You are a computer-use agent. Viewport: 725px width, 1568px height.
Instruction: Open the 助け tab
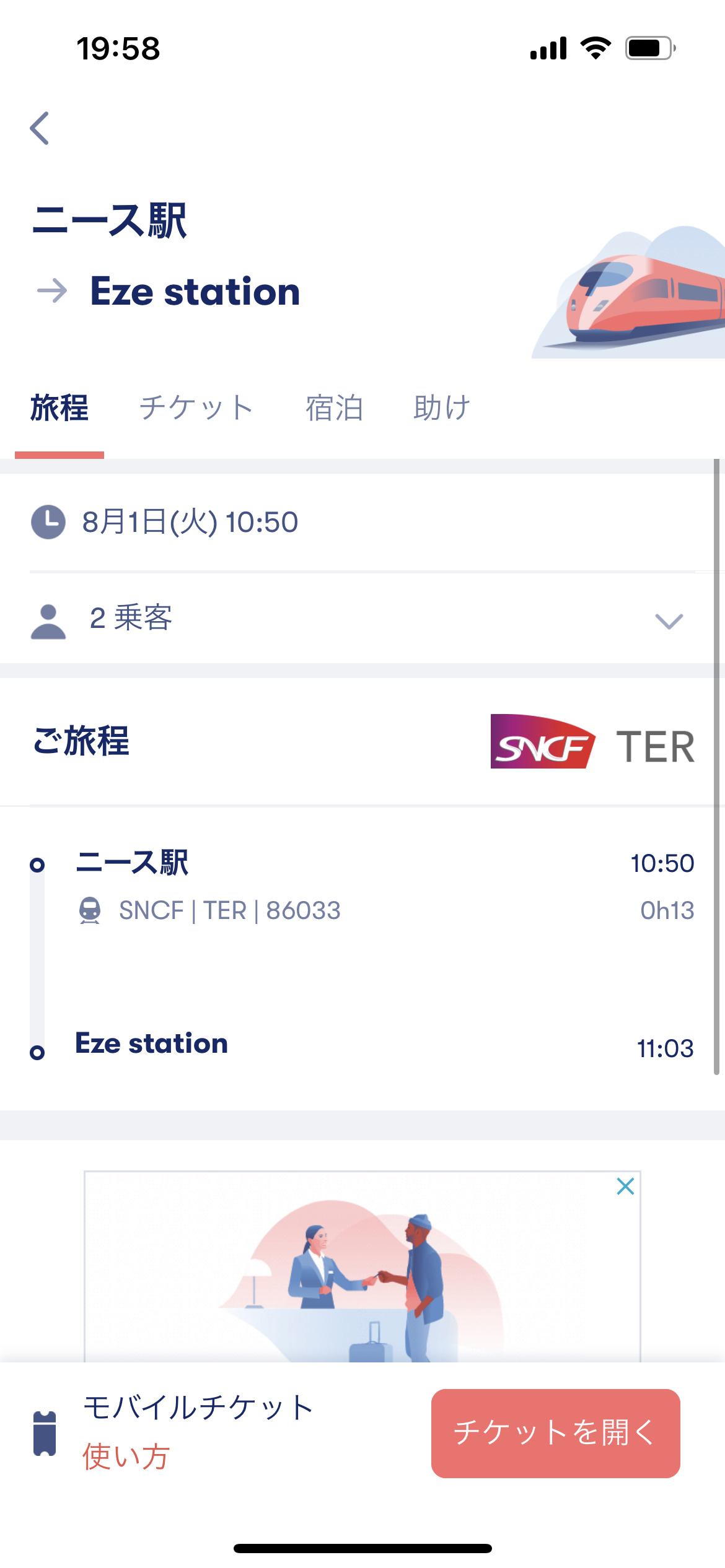442,408
